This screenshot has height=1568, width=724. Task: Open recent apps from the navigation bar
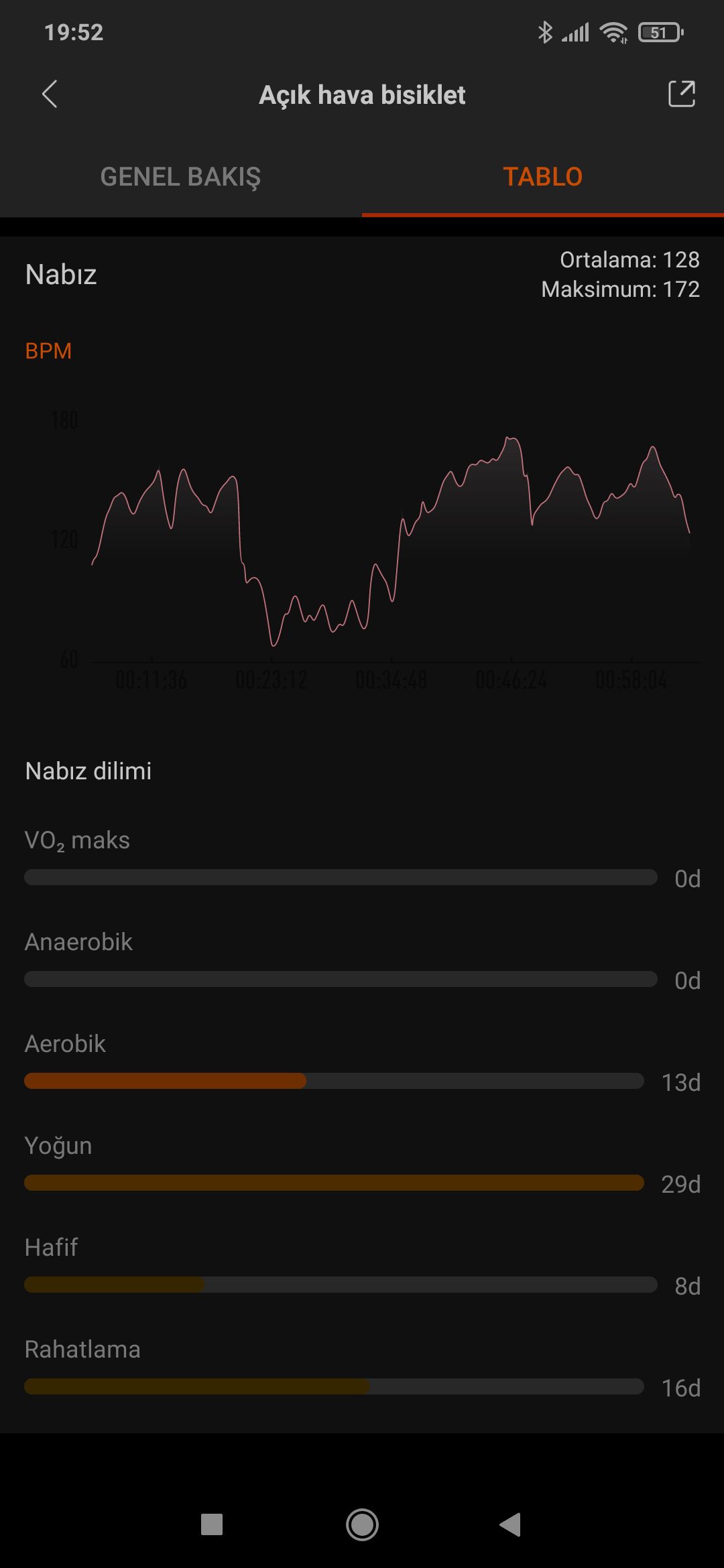coord(212,1524)
